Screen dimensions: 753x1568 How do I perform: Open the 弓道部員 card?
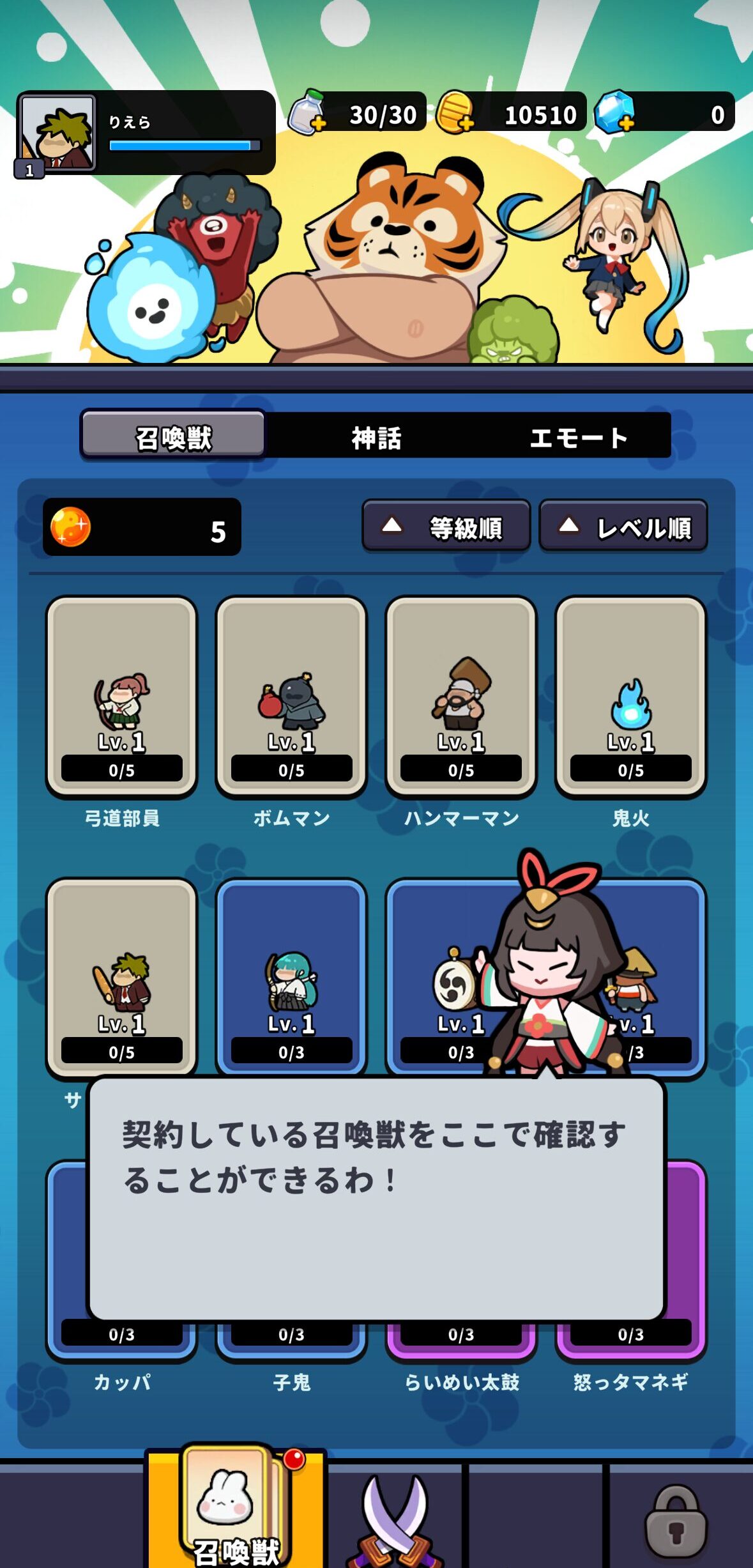[121, 696]
